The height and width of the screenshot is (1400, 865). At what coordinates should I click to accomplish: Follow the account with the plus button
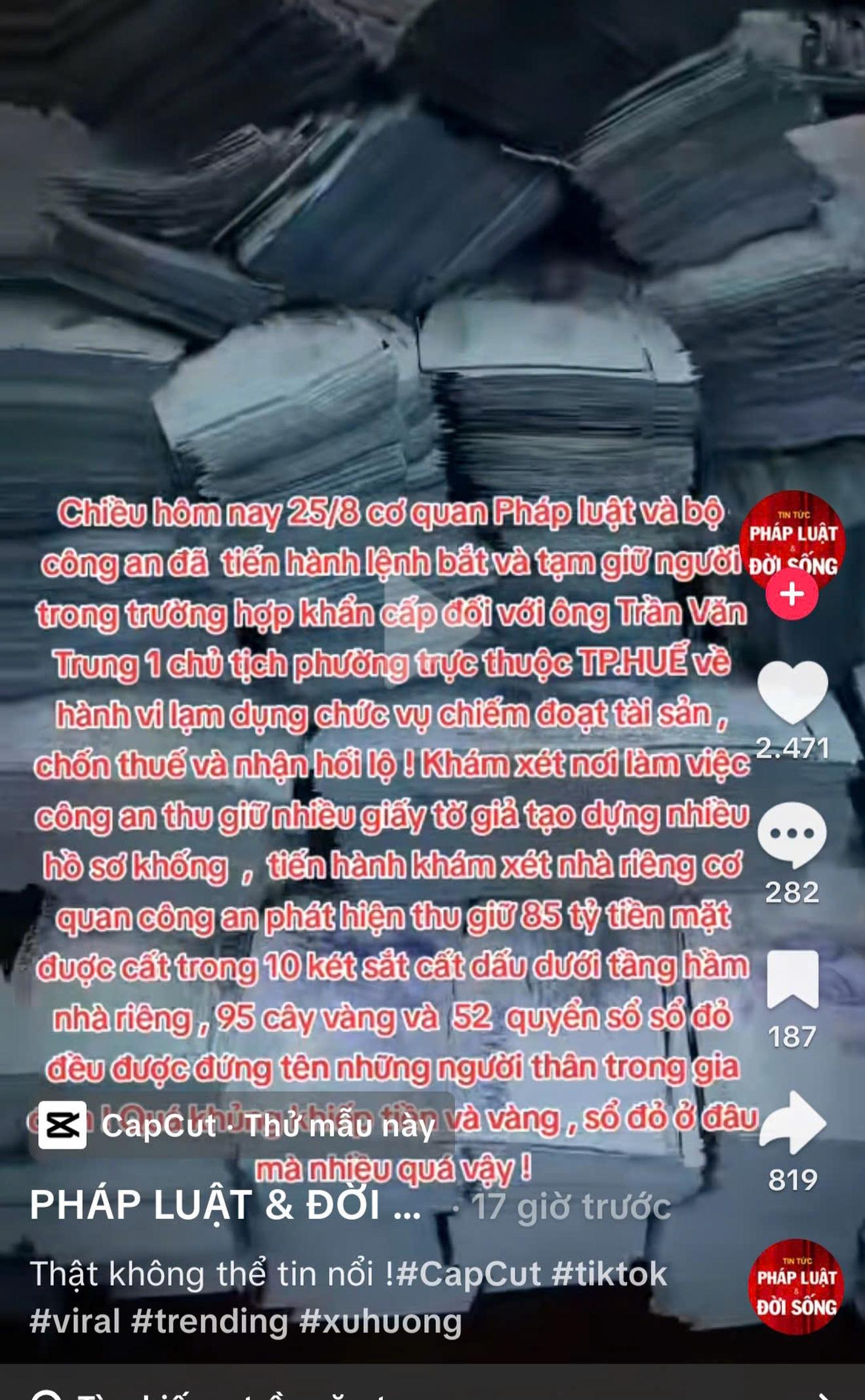pos(792,594)
